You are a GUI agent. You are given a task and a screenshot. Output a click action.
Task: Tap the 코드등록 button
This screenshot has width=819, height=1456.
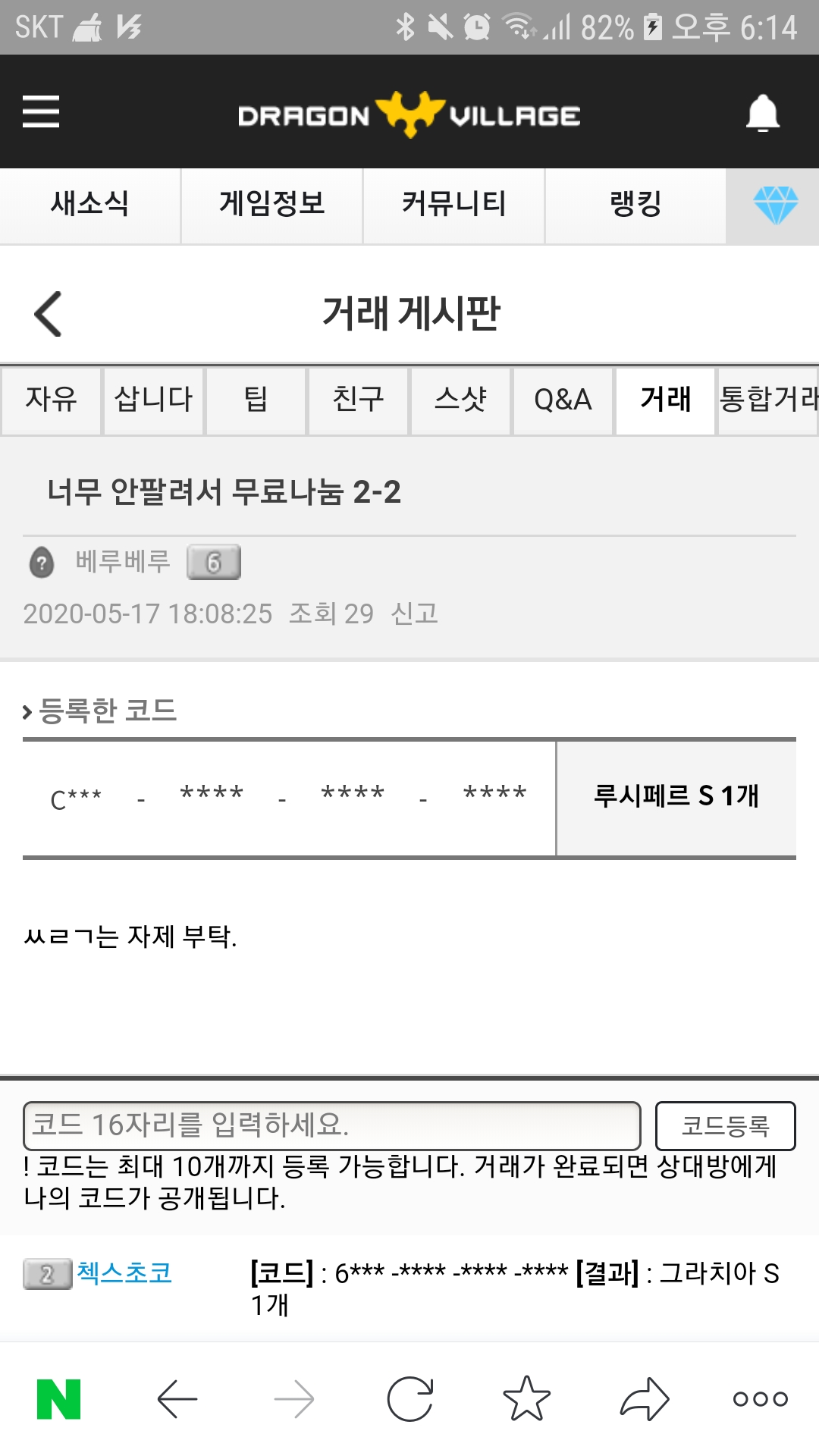coord(725,1126)
